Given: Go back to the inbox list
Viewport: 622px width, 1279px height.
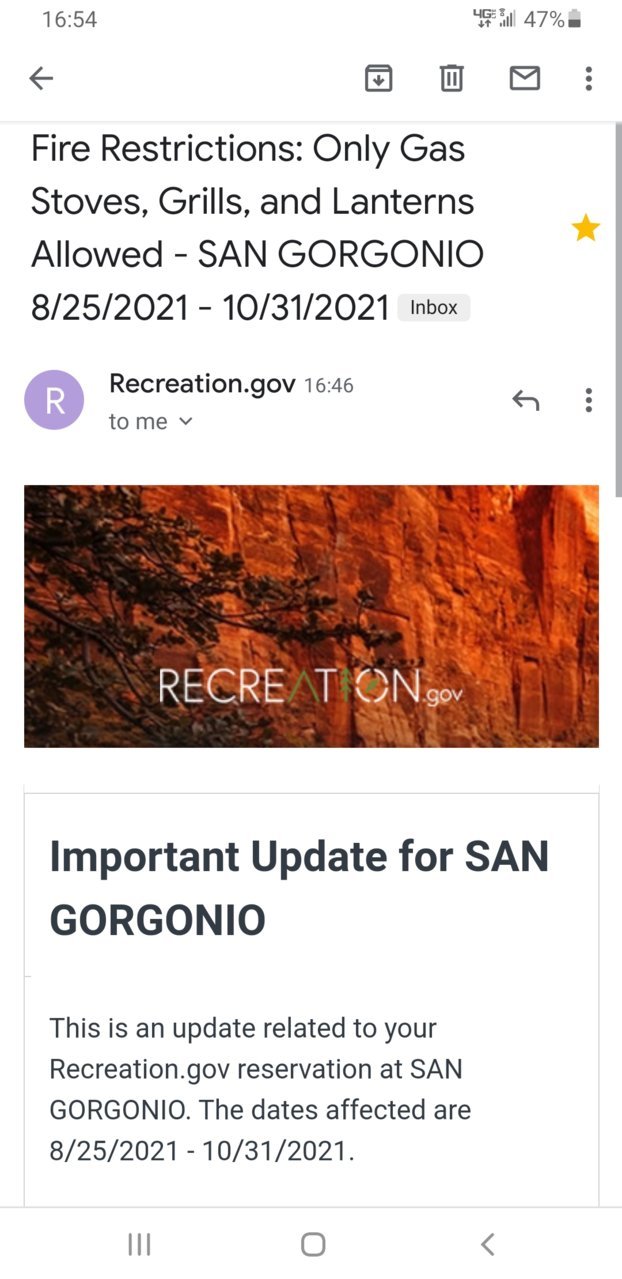Looking at the screenshot, I should tap(41, 78).
